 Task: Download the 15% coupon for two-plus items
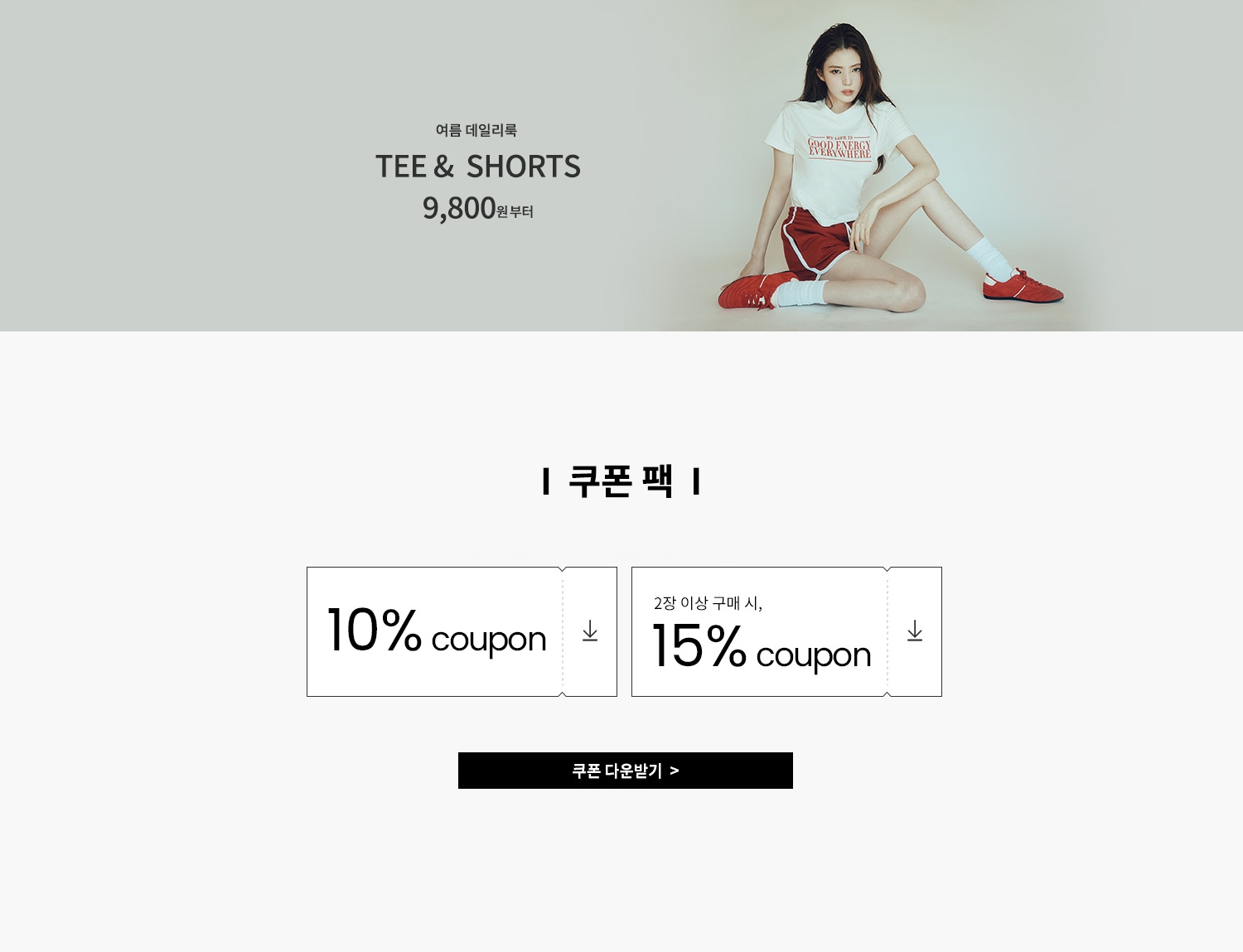(x=914, y=631)
